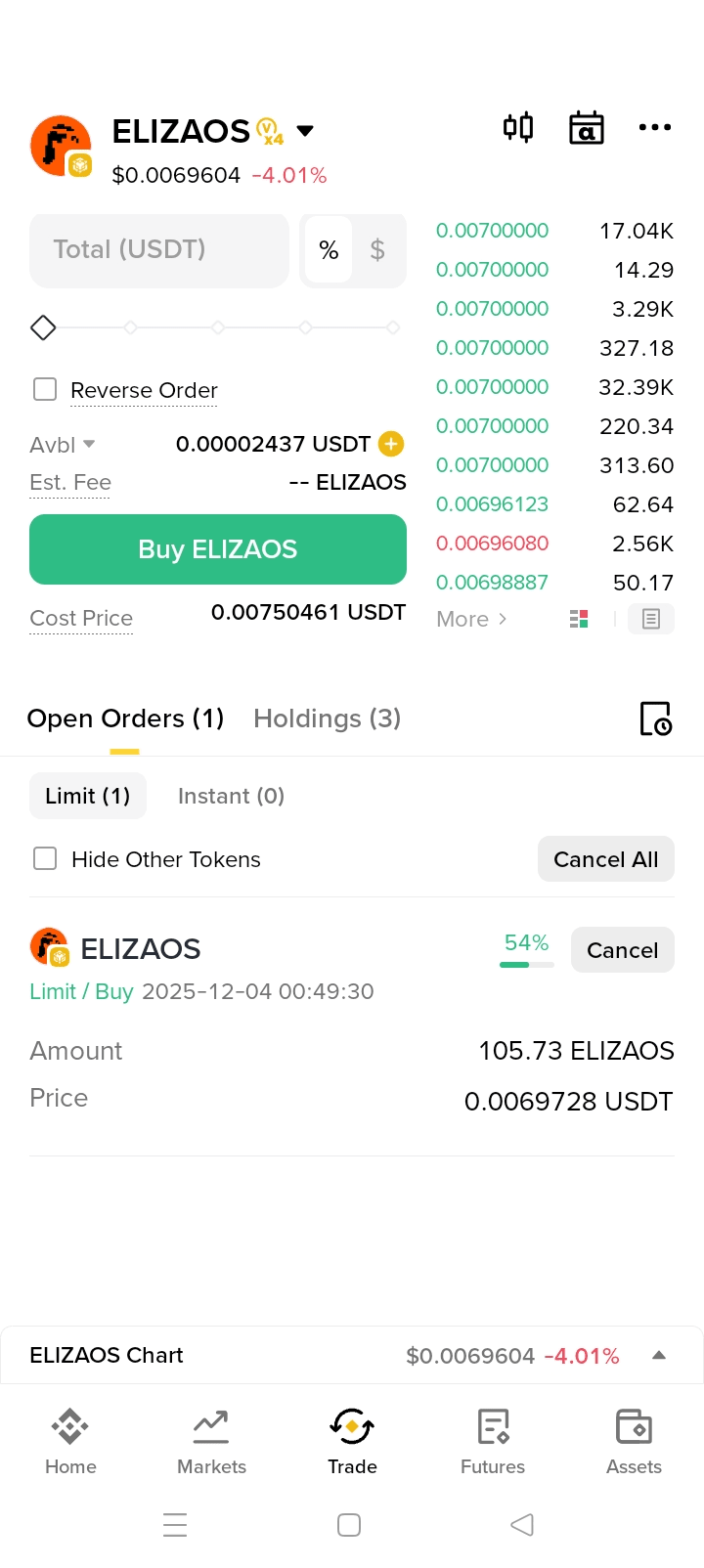
Task: Open the Assets tab
Action: (x=634, y=1440)
